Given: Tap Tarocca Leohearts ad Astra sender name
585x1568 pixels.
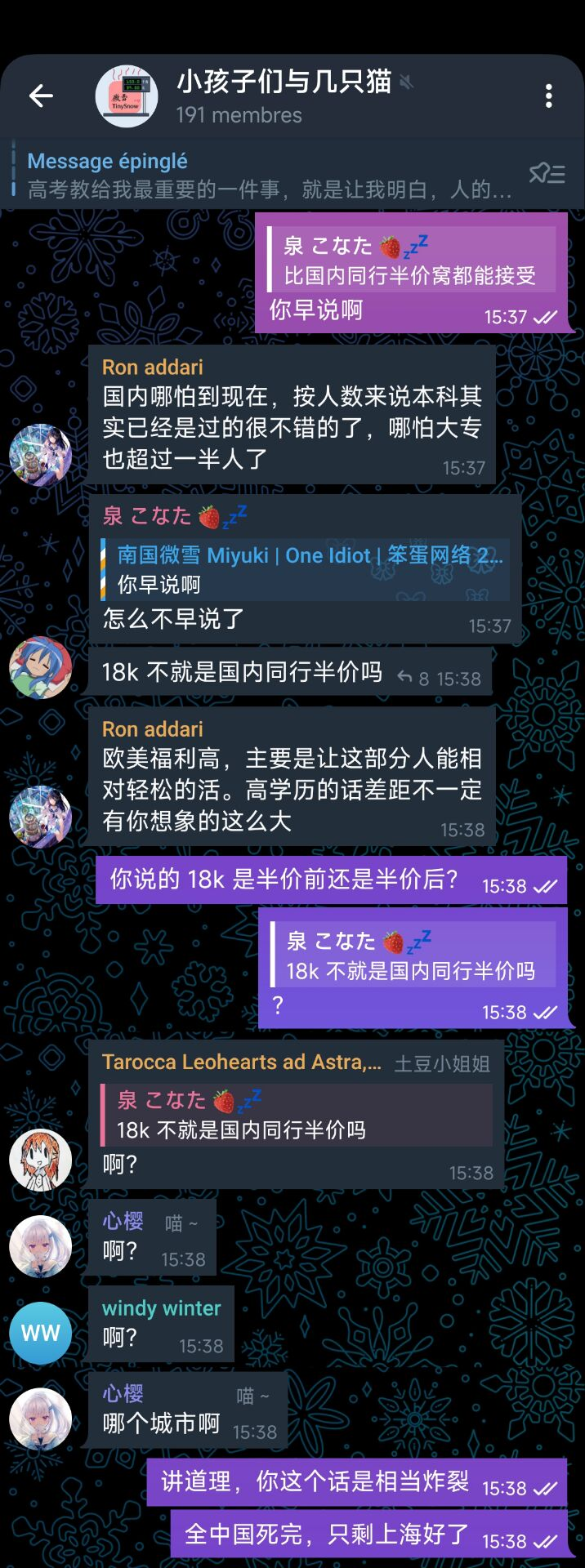Looking at the screenshot, I should pos(241,1062).
